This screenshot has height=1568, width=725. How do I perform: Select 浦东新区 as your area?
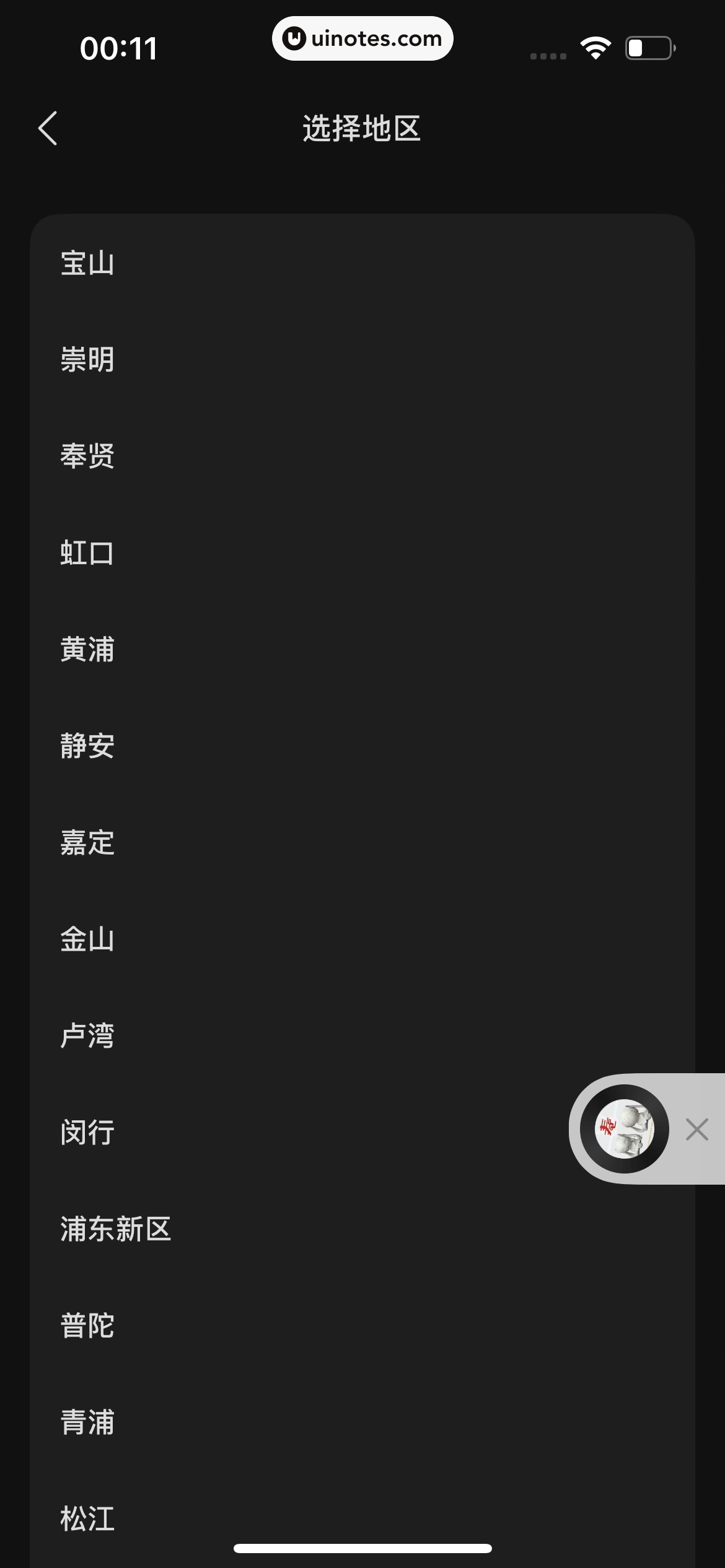point(116,1228)
